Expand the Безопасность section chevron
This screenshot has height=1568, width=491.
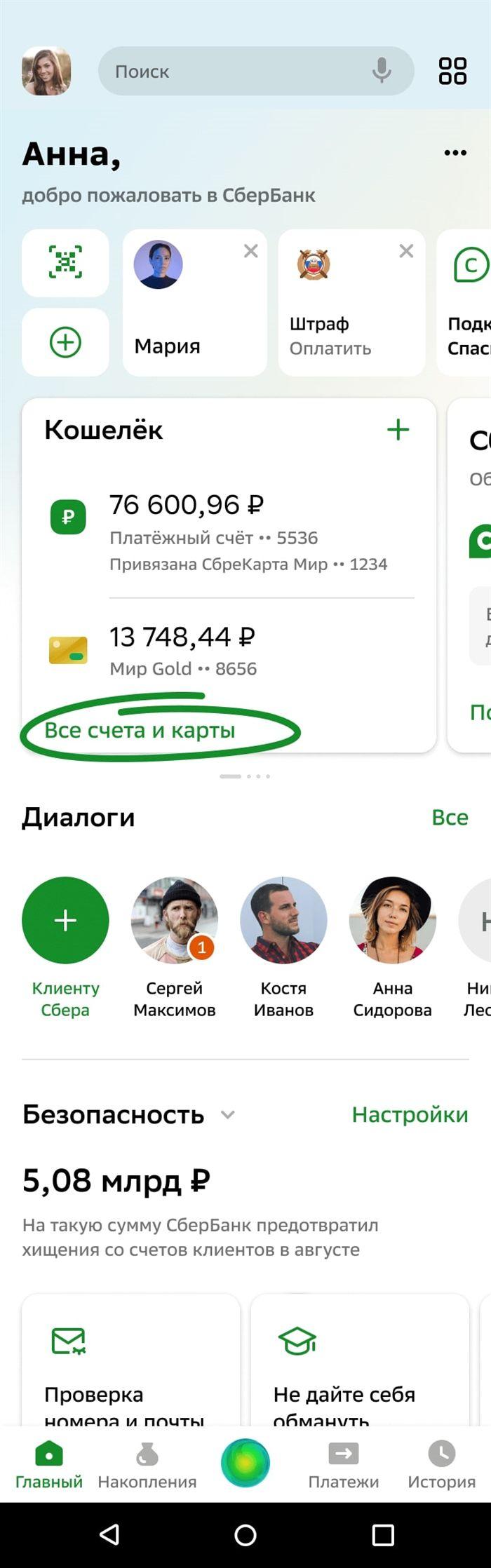point(227,1114)
